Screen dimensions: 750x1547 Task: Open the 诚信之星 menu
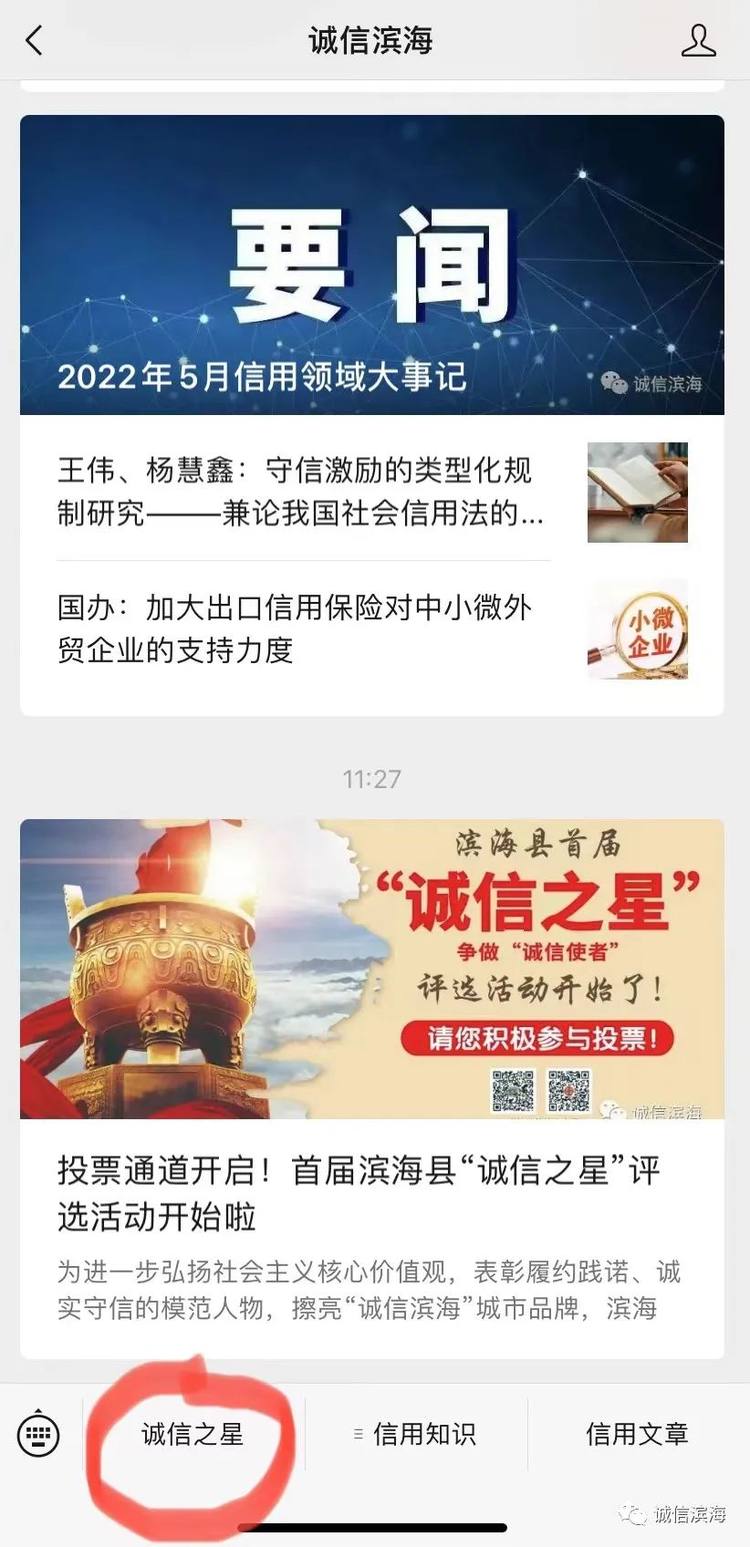(x=192, y=1435)
